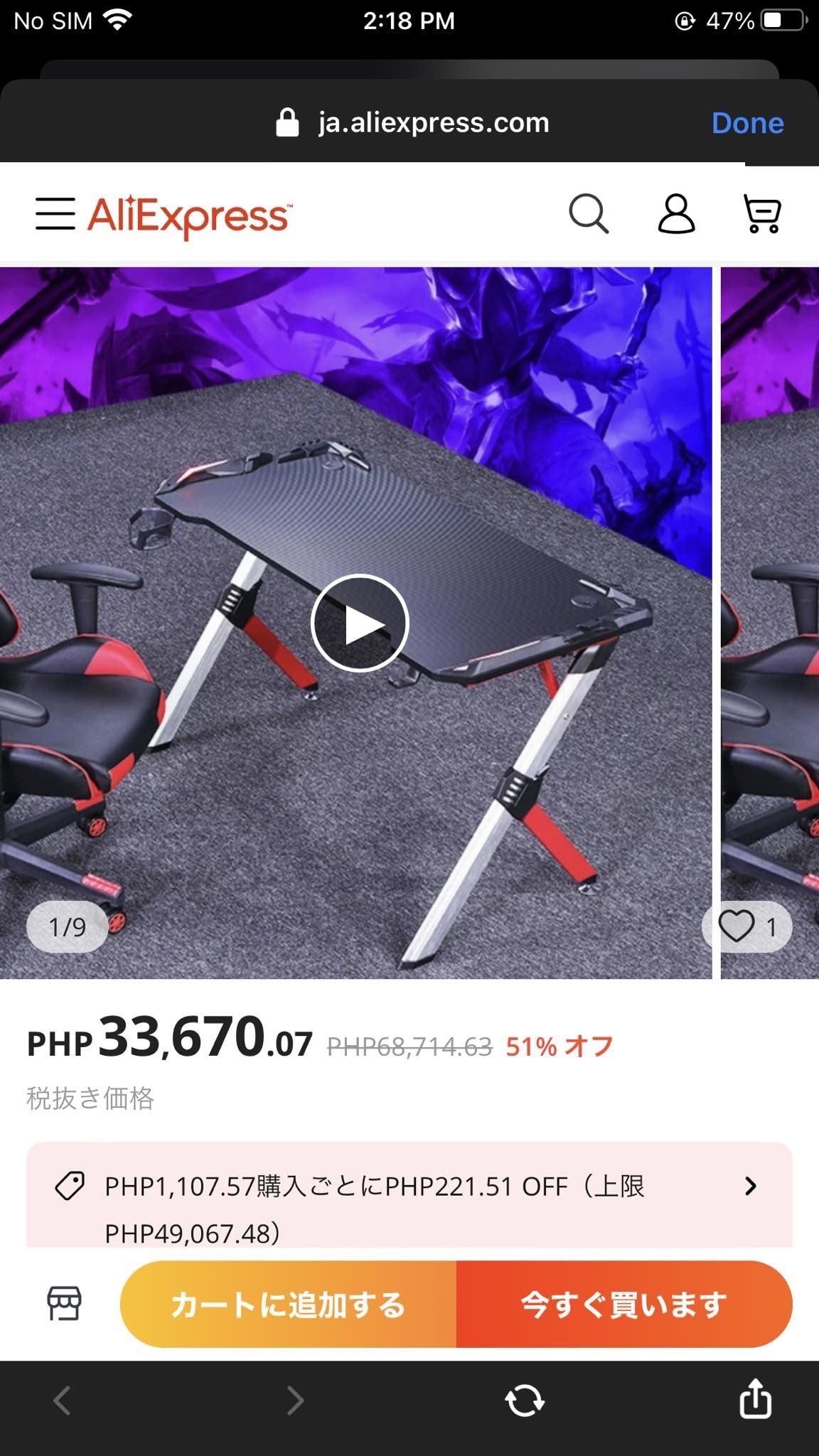The width and height of the screenshot is (819, 1456).
Task: Open the hamburger menu
Action: (x=55, y=214)
